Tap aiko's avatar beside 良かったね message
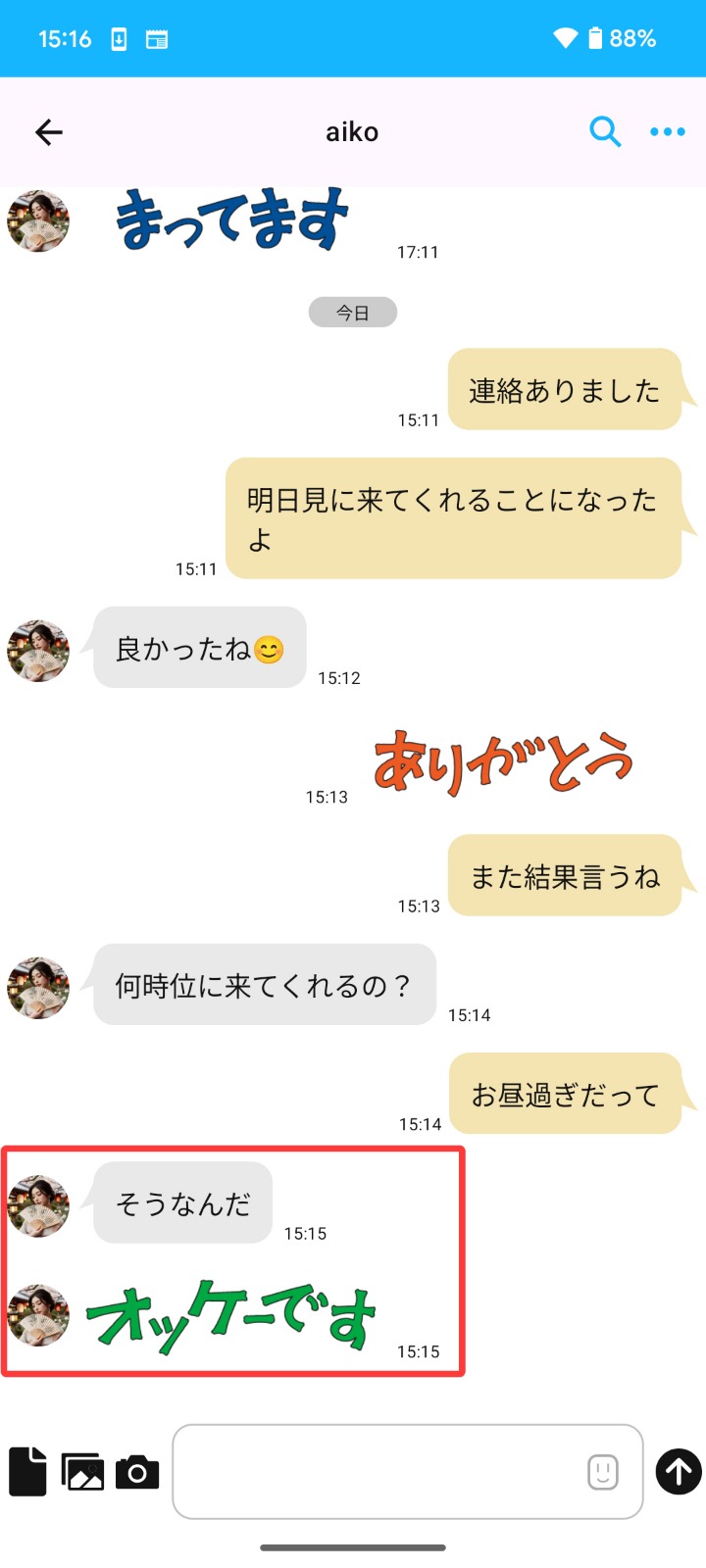The width and height of the screenshot is (706, 1568). pyautogui.click(x=38, y=650)
